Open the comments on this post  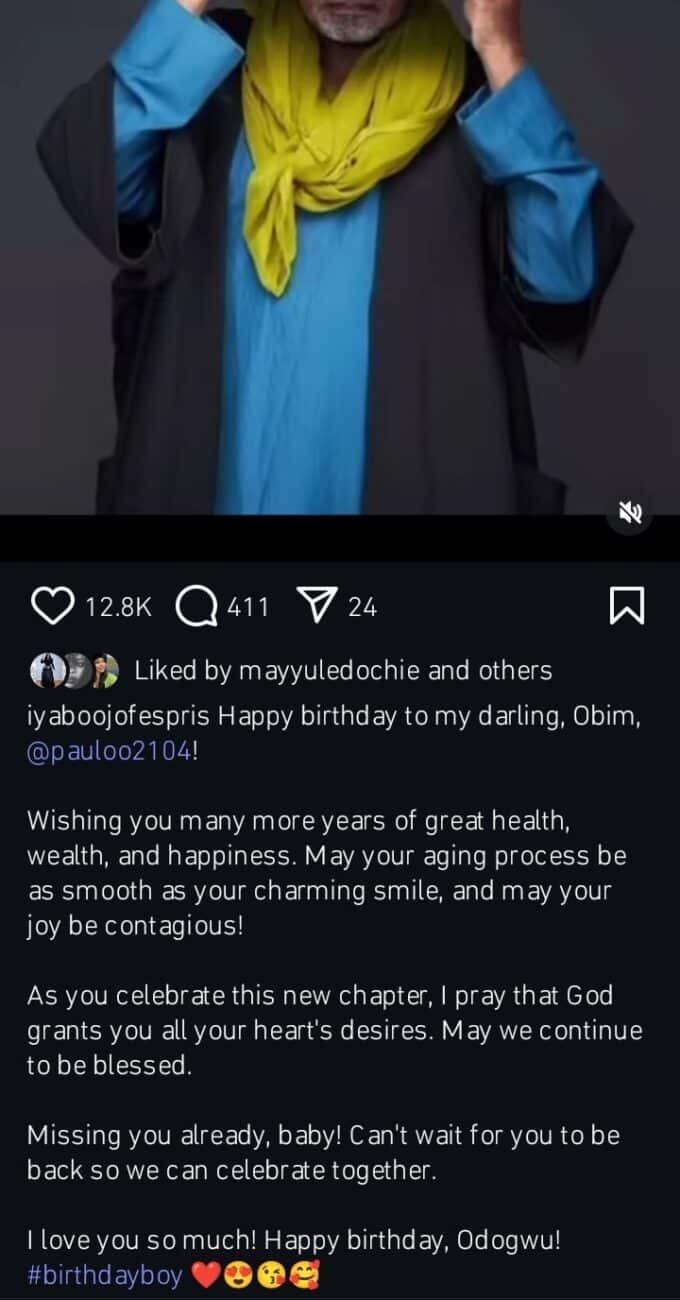pyautogui.click(x=196, y=606)
